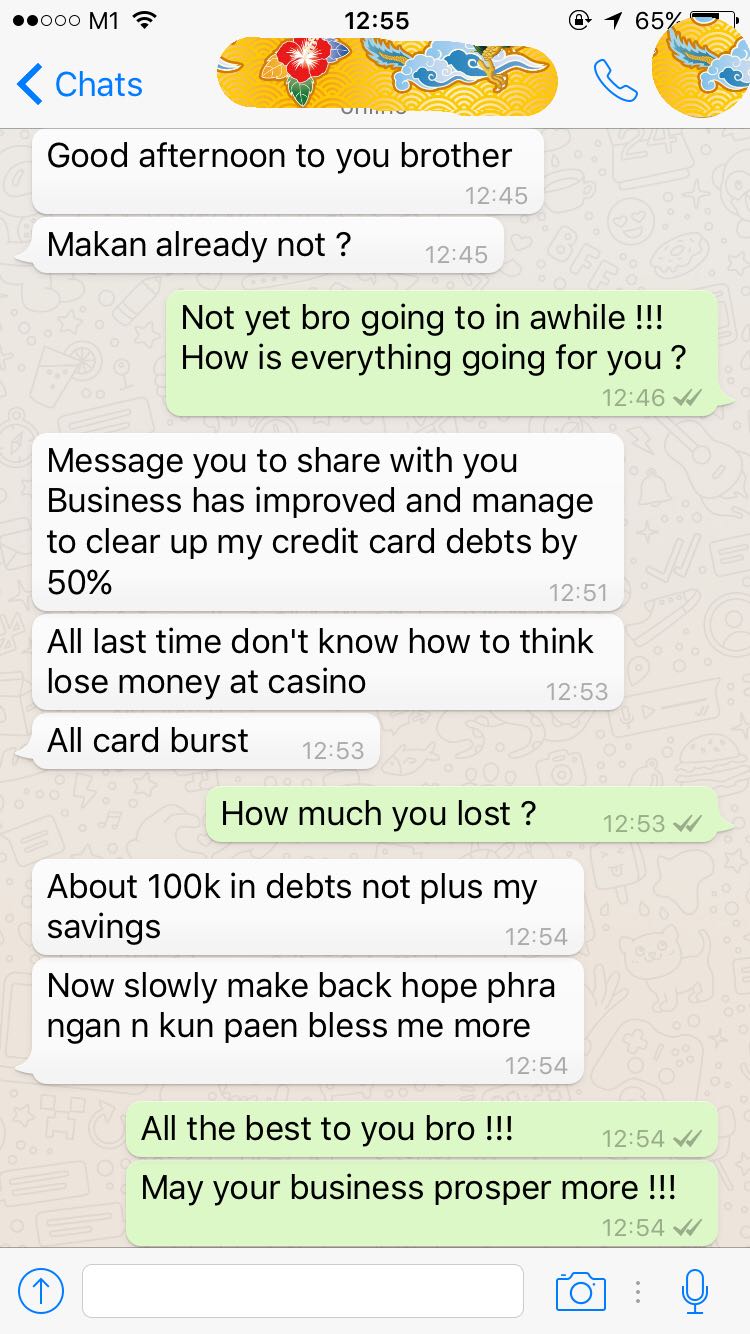
Task: Go back to Chats list
Action: click(80, 85)
